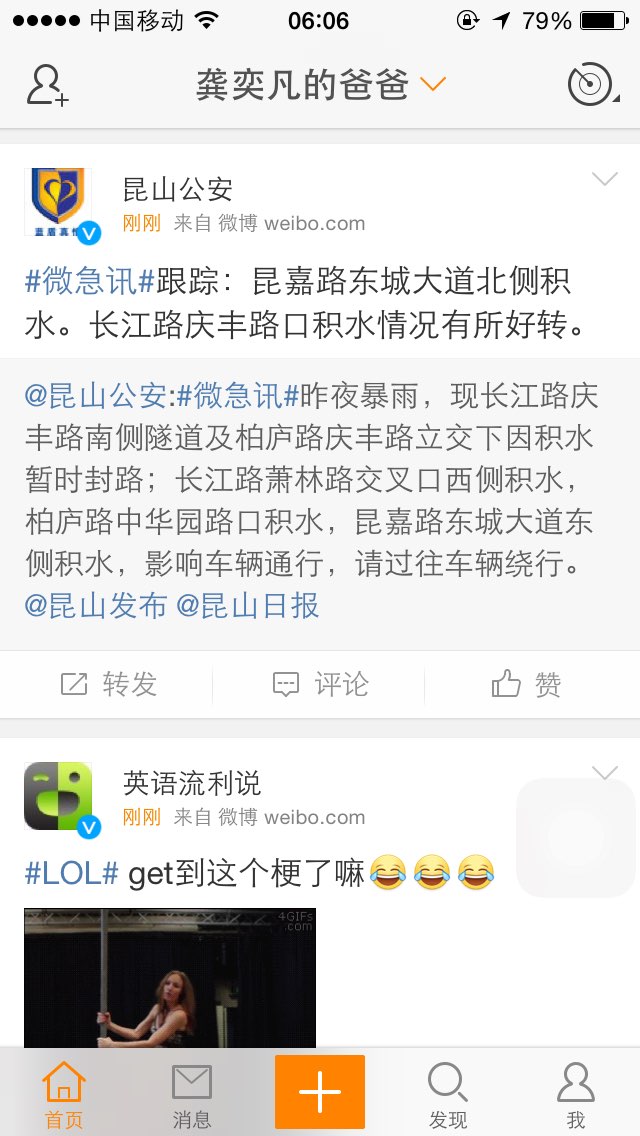This screenshot has width=640, height=1136.
Task: Expand the chevron menu on 英语流利说 post
Action: (x=604, y=772)
